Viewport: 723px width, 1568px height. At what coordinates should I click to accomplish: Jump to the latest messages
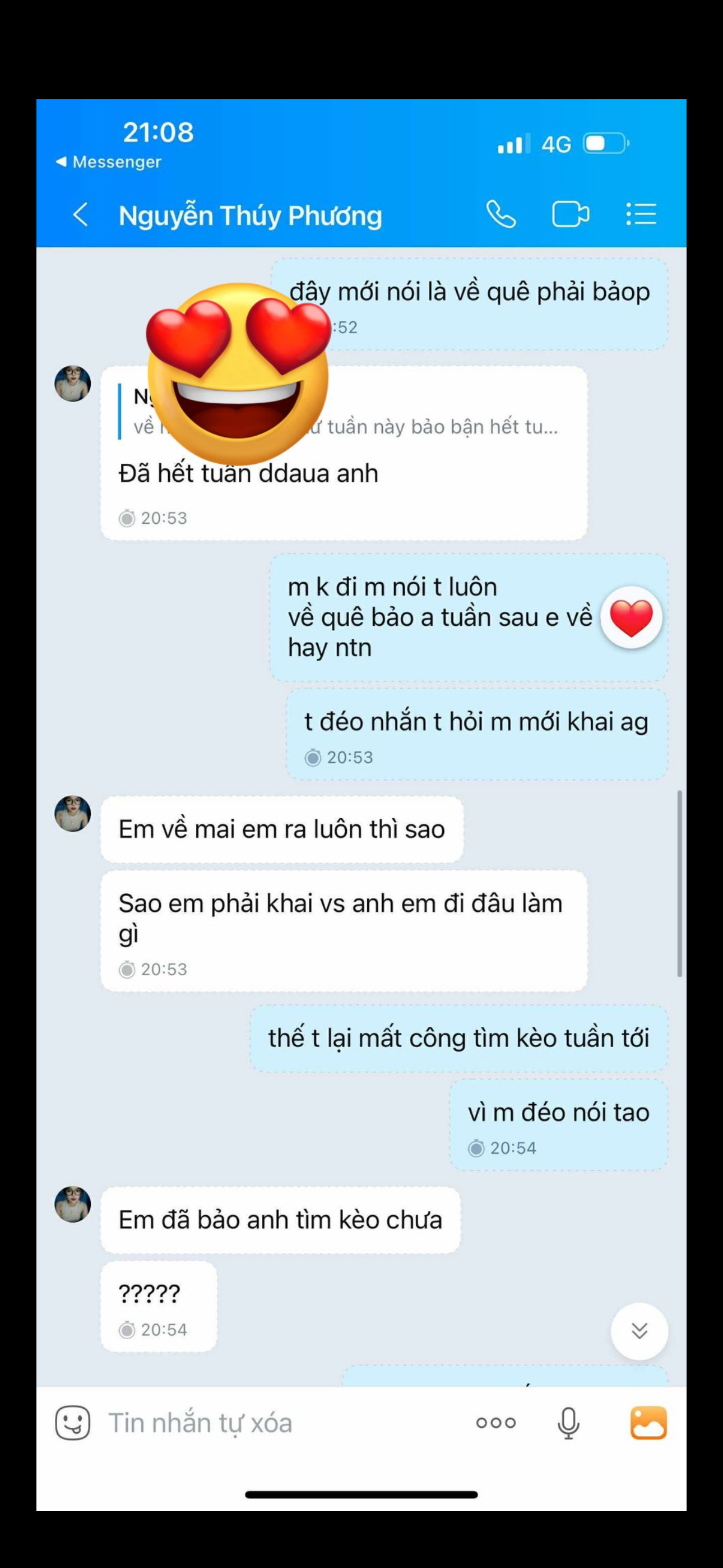coord(639,1331)
